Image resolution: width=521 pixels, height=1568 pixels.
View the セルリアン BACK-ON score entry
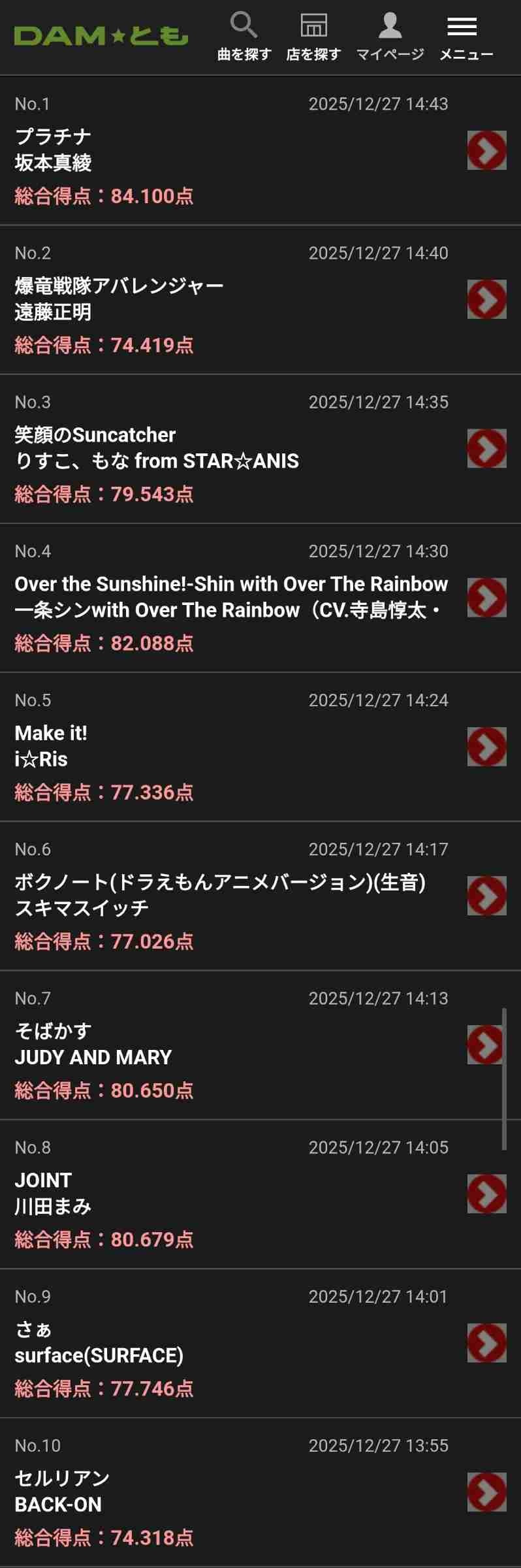click(x=486, y=1491)
